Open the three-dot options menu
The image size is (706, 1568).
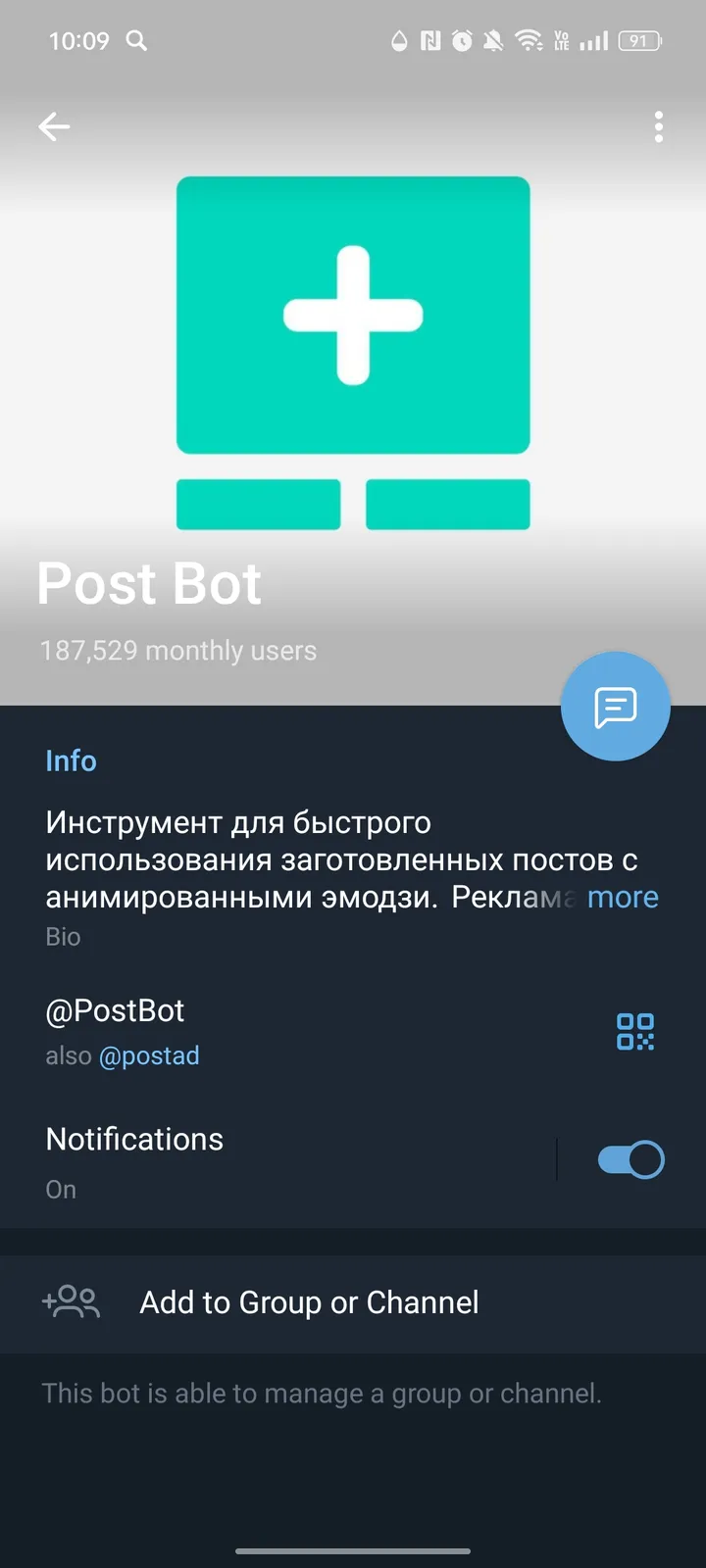(x=658, y=126)
